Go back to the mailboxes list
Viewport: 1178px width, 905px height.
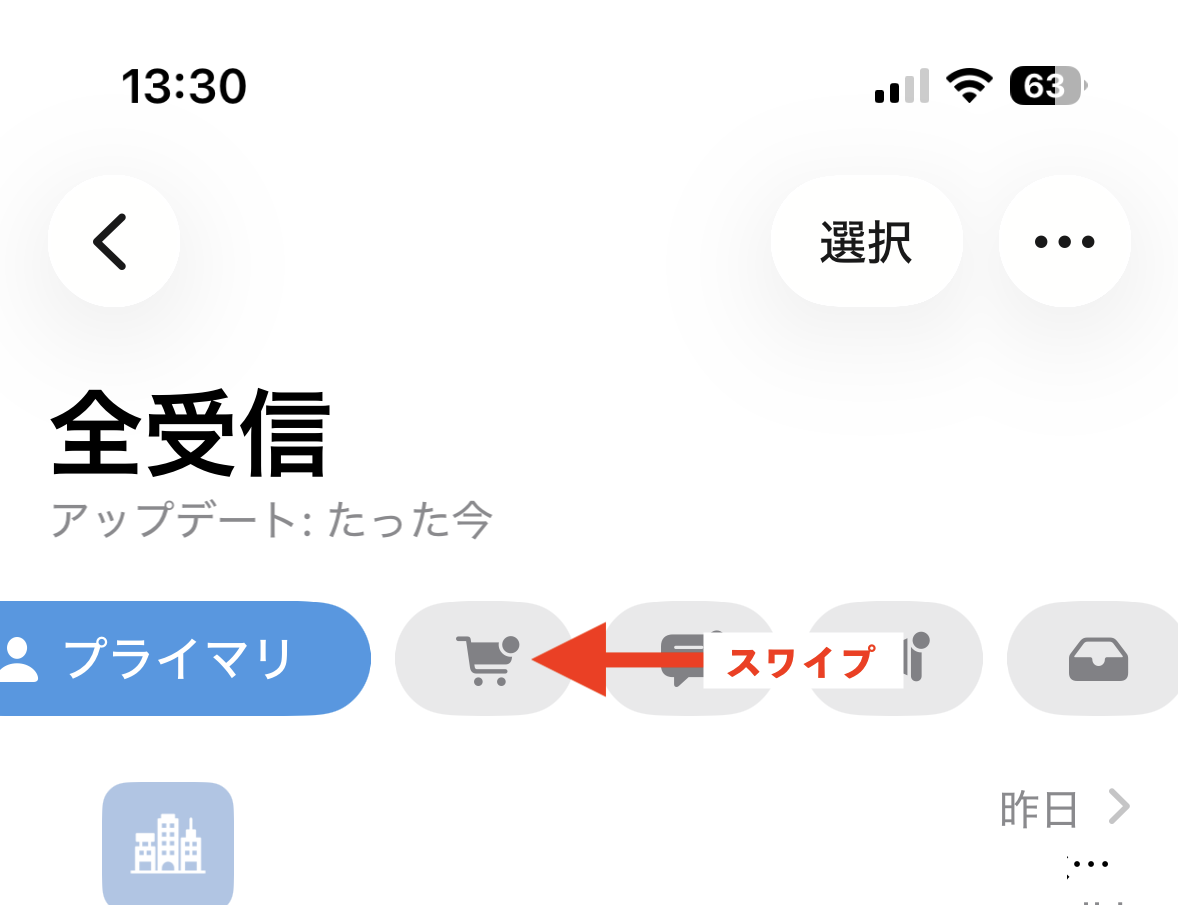coord(113,242)
